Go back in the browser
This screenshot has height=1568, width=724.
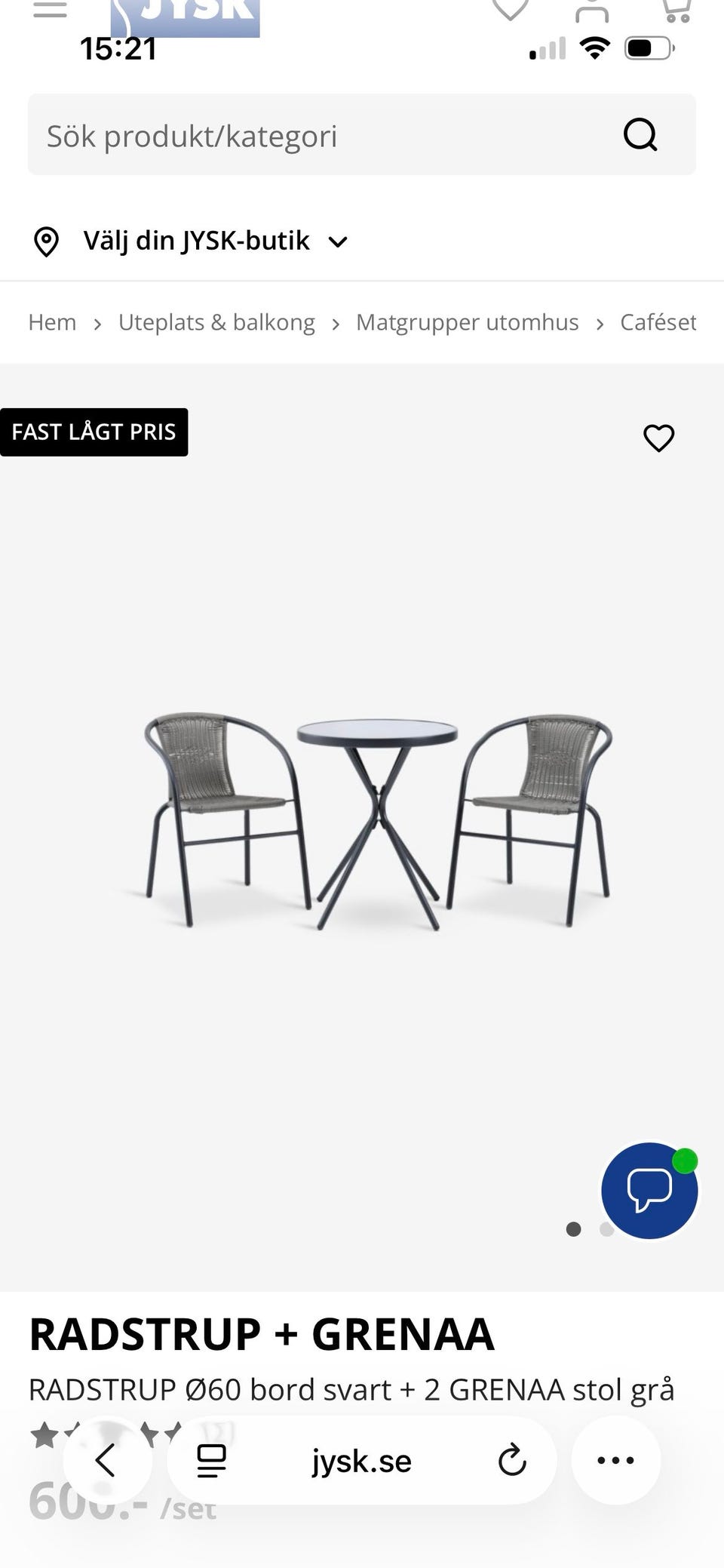pos(106,1460)
